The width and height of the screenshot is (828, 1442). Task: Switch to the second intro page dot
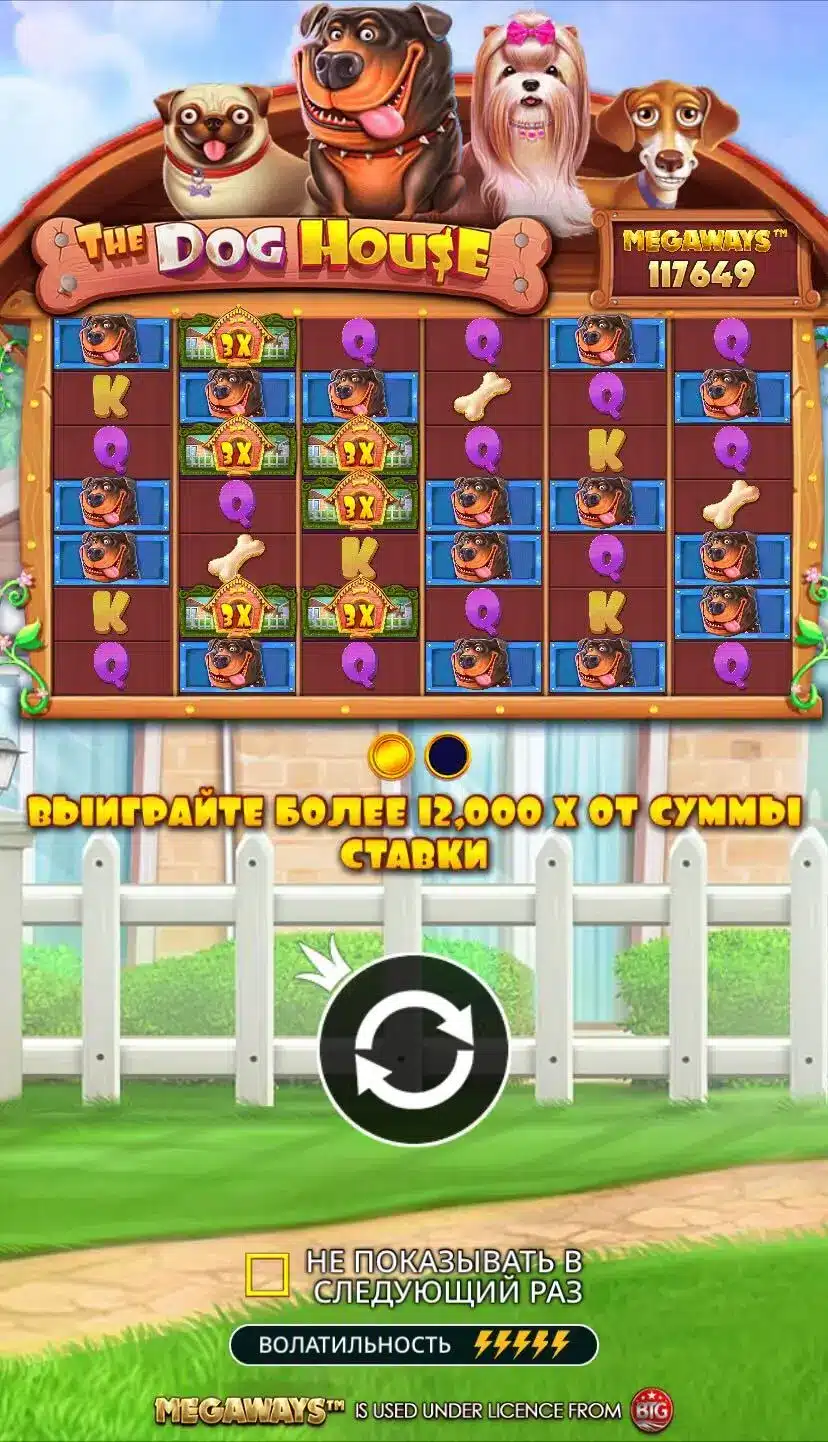[447, 756]
